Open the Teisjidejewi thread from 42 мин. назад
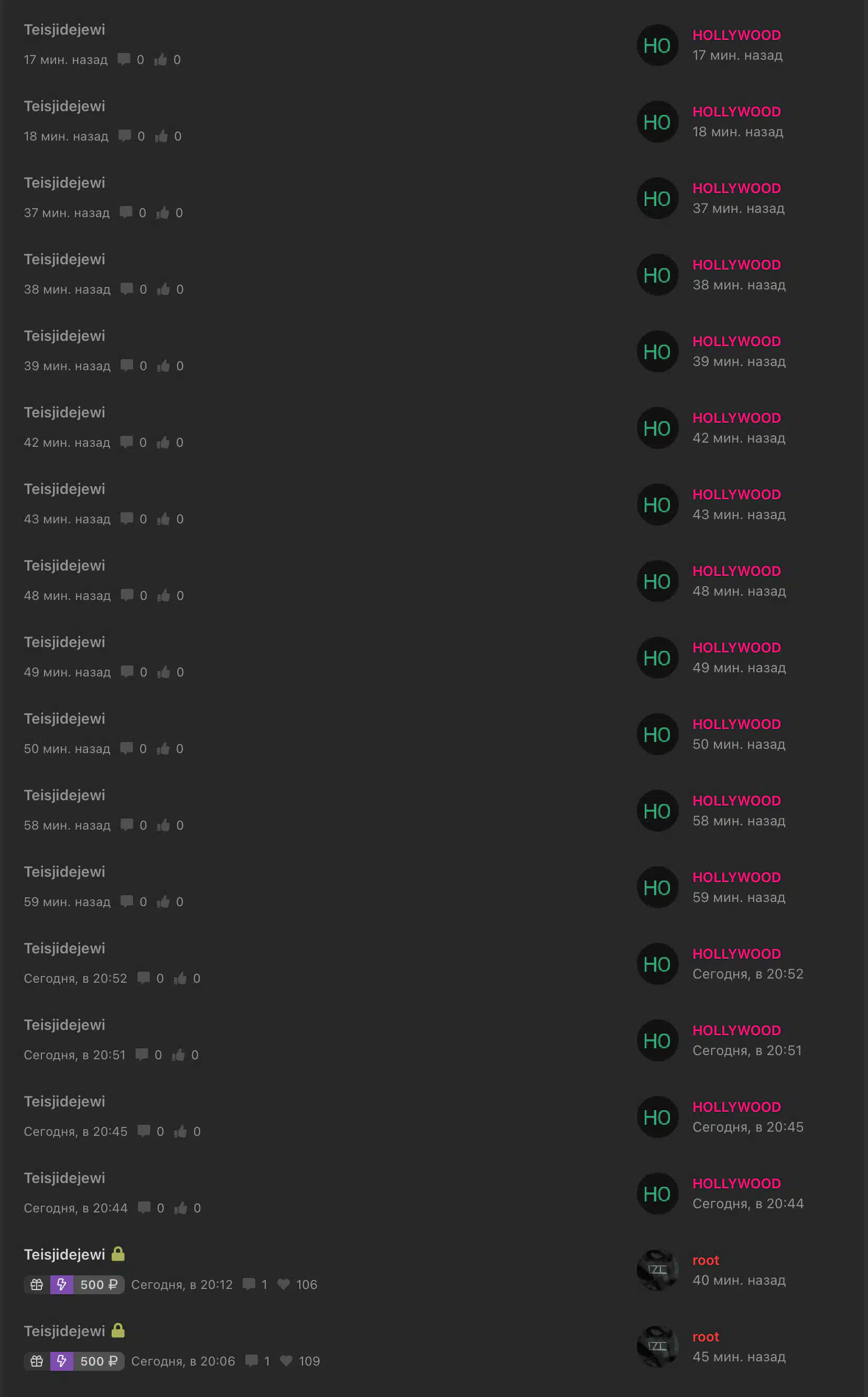Image resolution: width=868 pixels, height=1397 pixels. click(64, 413)
